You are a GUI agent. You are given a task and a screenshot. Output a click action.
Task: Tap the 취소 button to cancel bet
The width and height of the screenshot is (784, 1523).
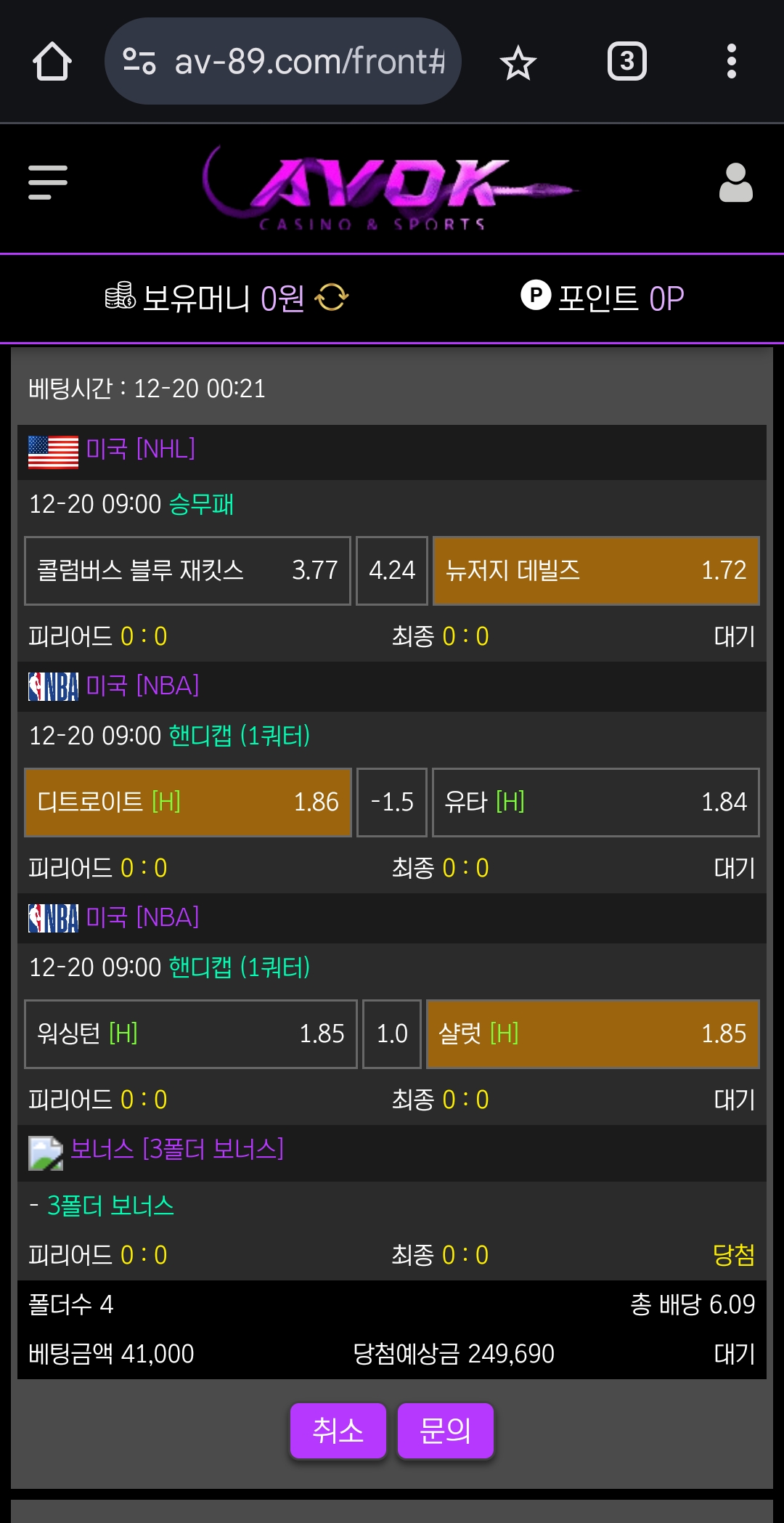338,1430
